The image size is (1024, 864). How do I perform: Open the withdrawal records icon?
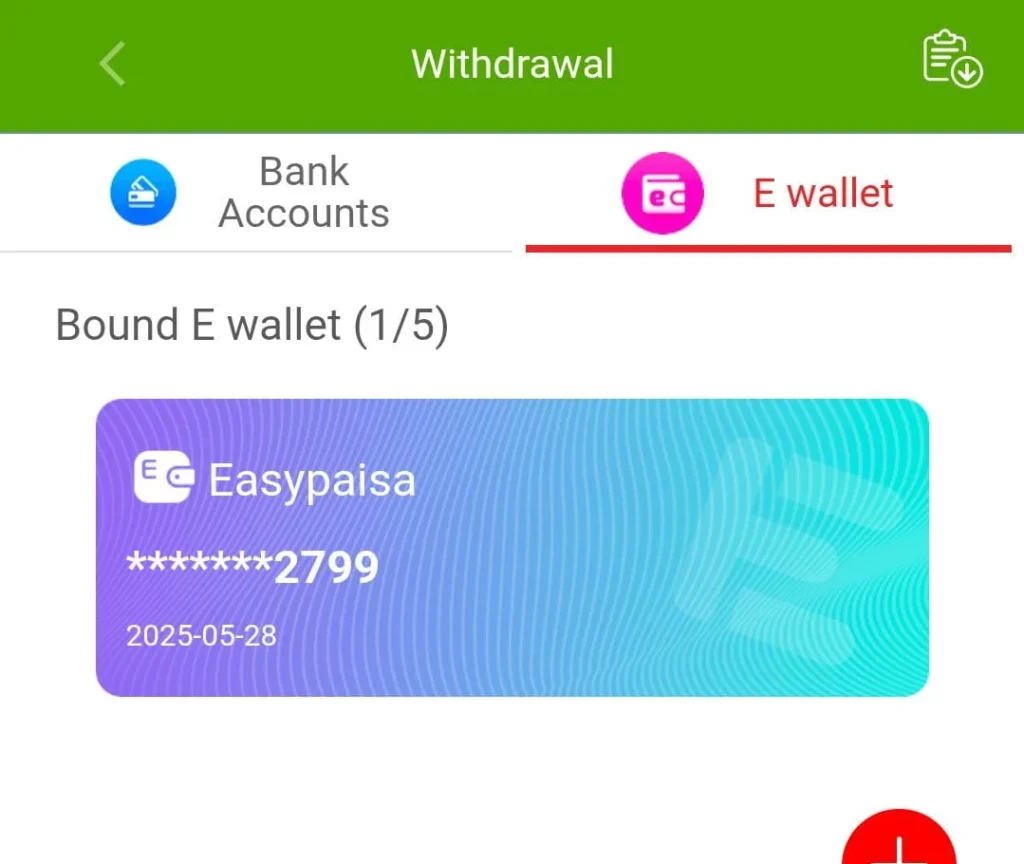click(951, 60)
